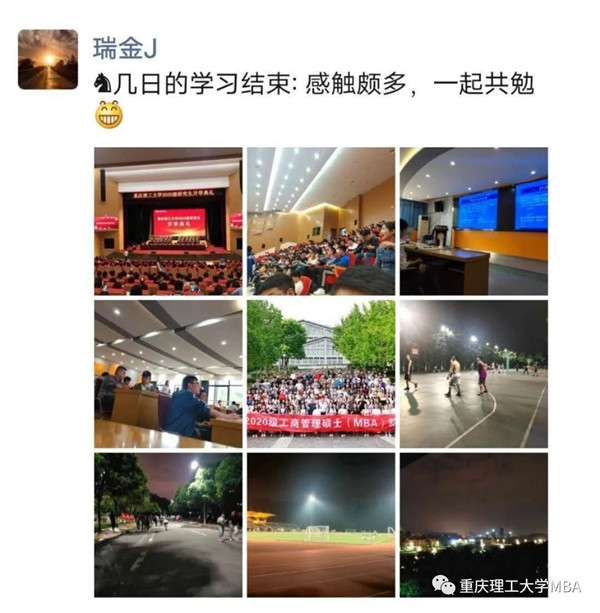
Task: Open 瑞金J's profile avatar
Action: pos(48,59)
